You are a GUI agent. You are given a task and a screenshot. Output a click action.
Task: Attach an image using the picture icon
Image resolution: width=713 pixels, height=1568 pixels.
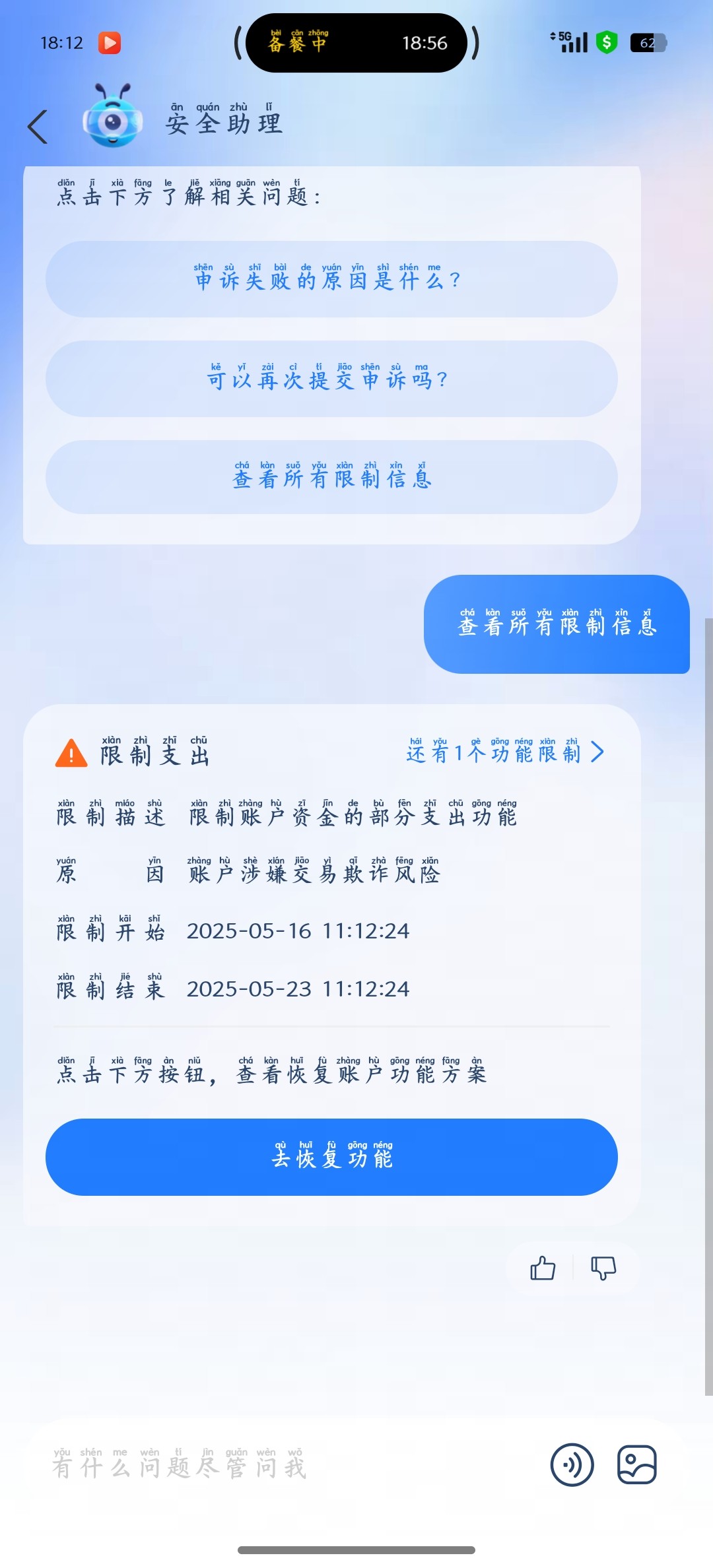[636, 1464]
